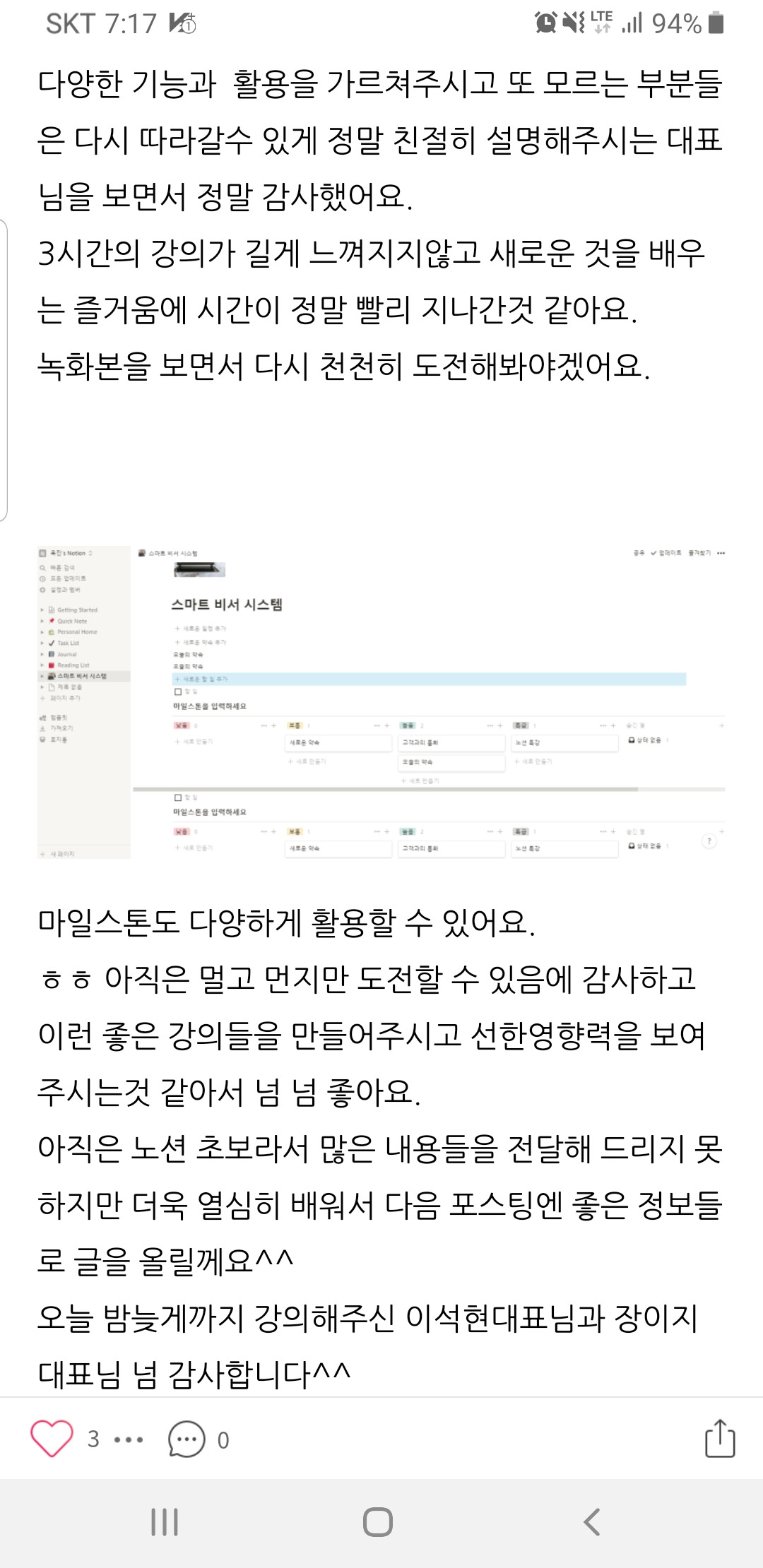
Task: Open the comments speech bubble
Action: [x=187, y=1439]
